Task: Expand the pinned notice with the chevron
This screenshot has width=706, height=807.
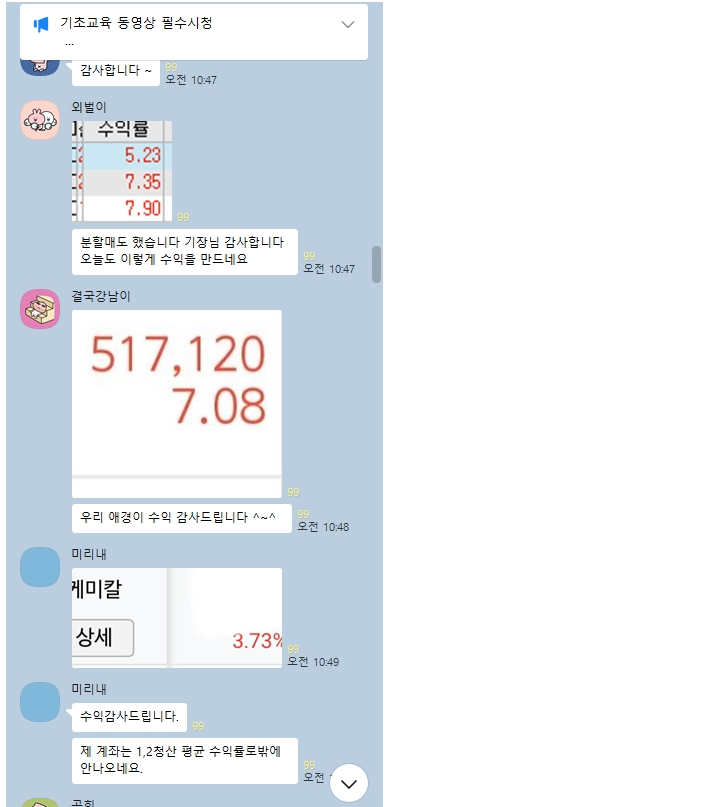Action: (347, 24)
